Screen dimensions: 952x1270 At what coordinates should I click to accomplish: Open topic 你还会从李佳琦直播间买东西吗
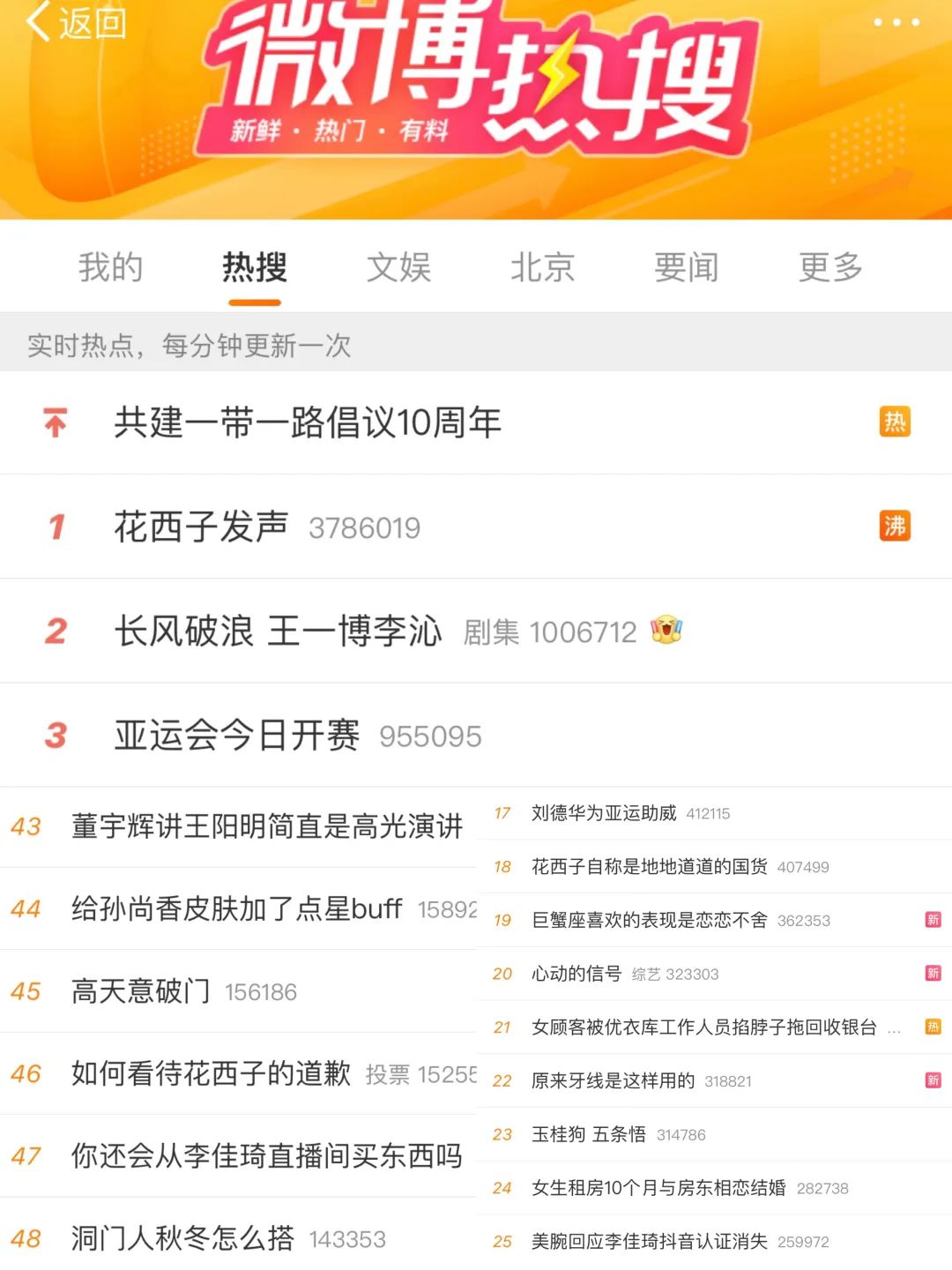coord(267,1155)
